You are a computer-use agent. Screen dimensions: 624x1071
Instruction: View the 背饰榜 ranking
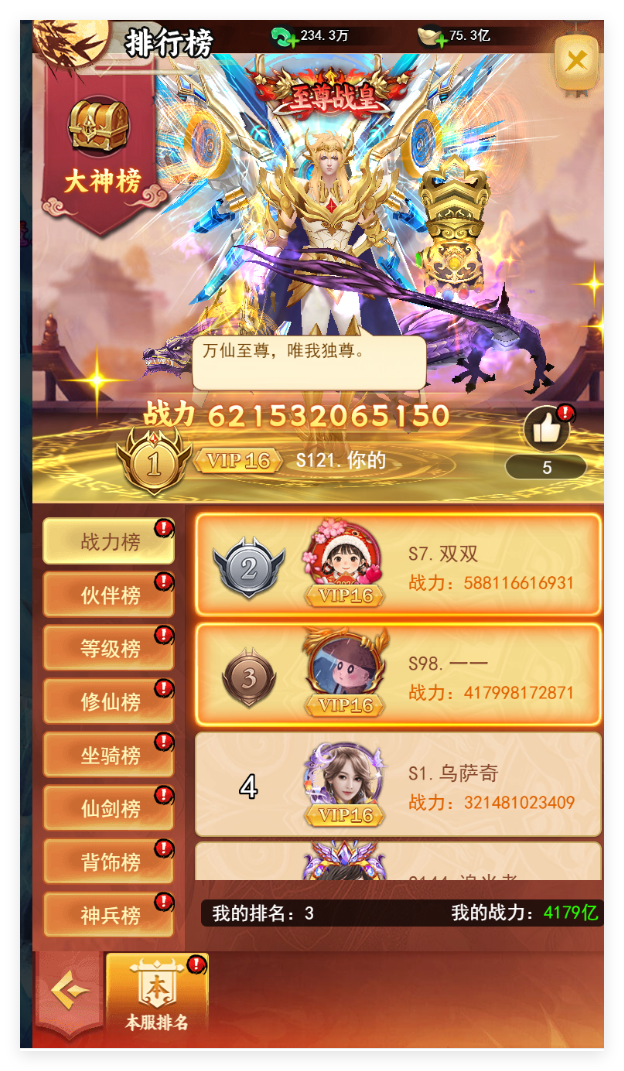click(x=109, y=862)
